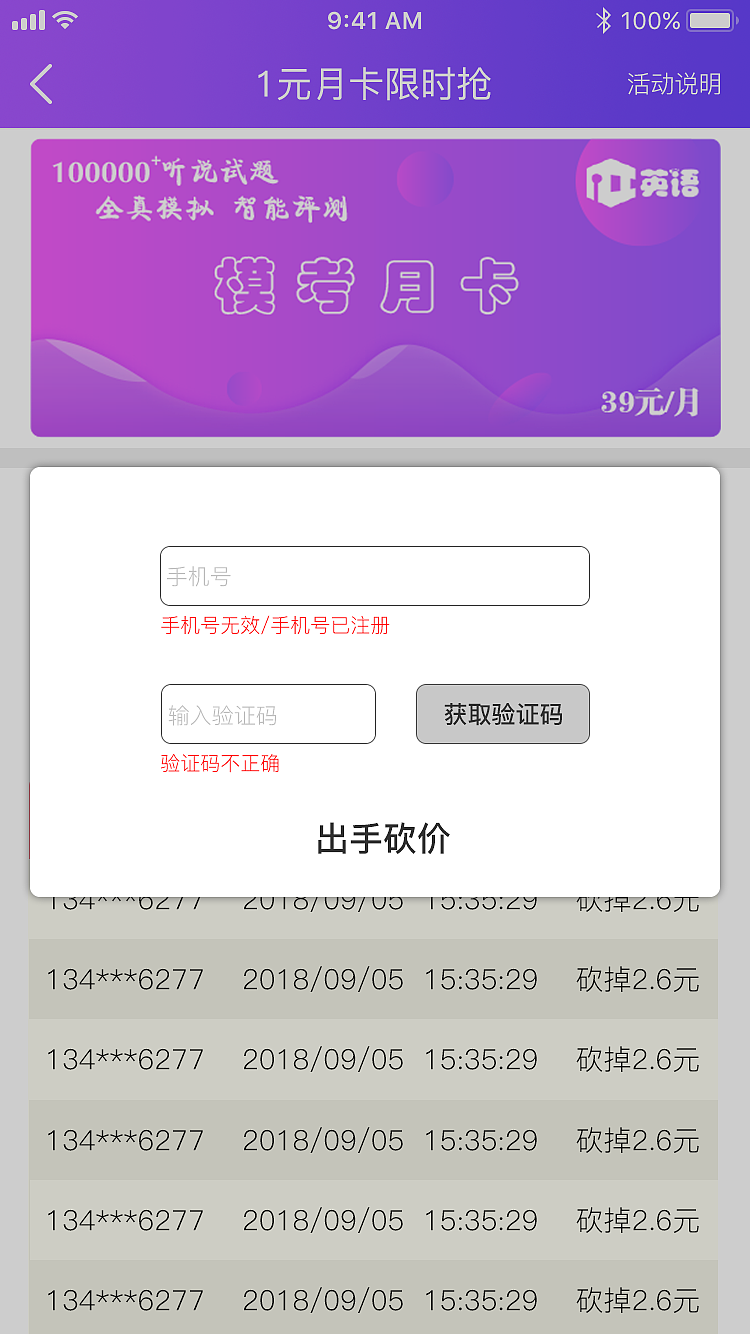Tap the 1元月卡限时抢 page title
Screen dimensions: 750x1334
(375, 85)
